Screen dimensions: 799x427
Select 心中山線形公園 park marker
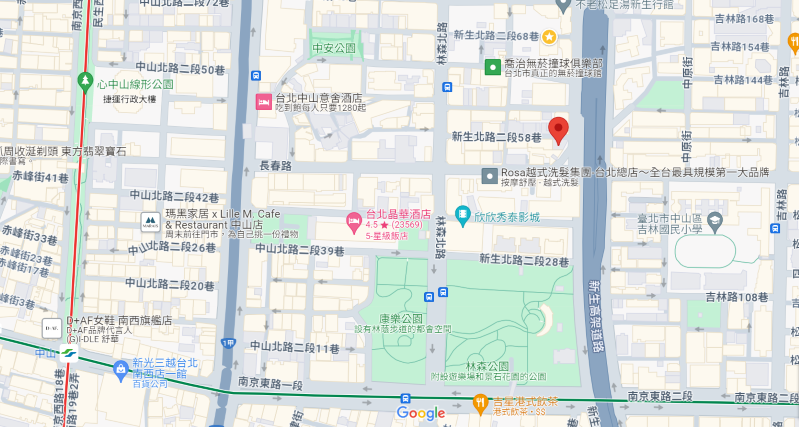[x=86, y=84]
